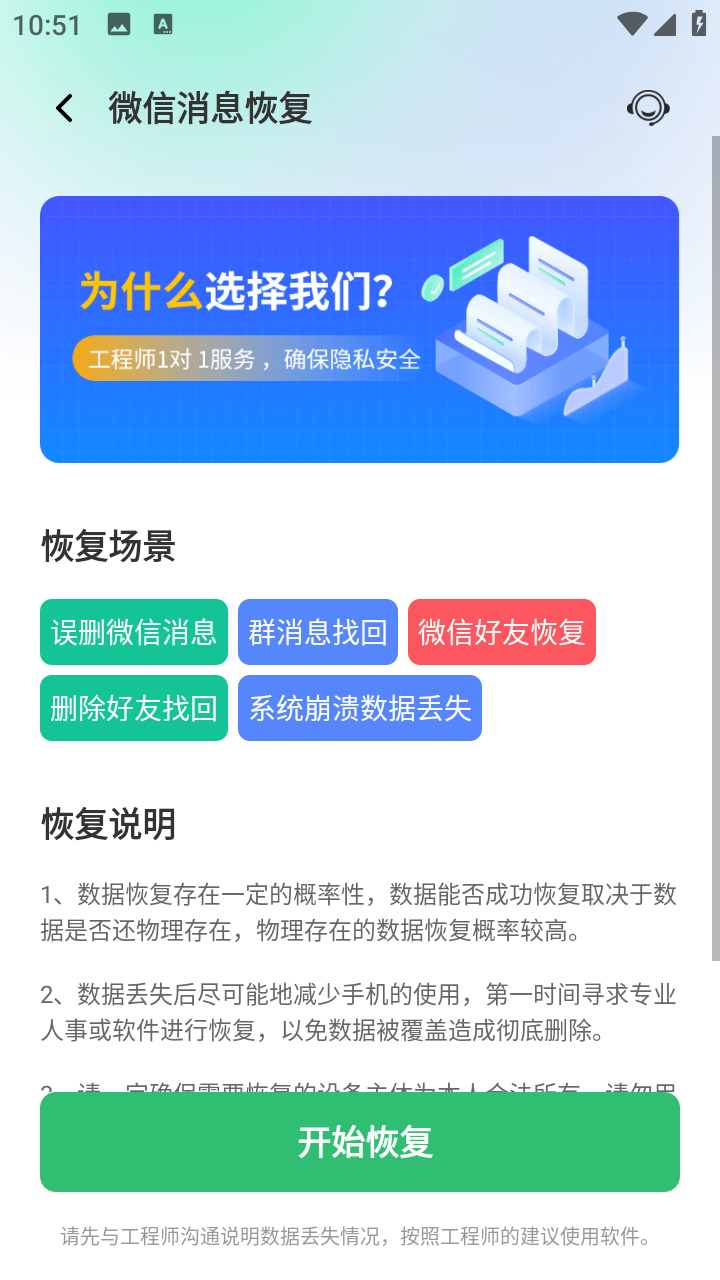
Task: Select the 误删微信消息 chip
Action: pos(134,632)
